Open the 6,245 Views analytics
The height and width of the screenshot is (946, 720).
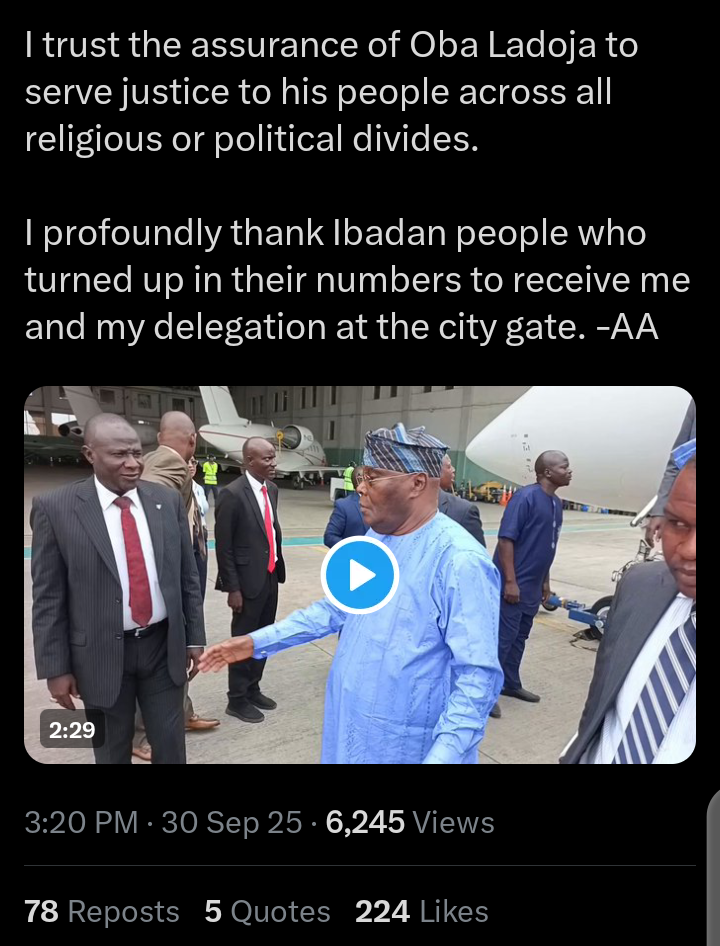(410, 823)
